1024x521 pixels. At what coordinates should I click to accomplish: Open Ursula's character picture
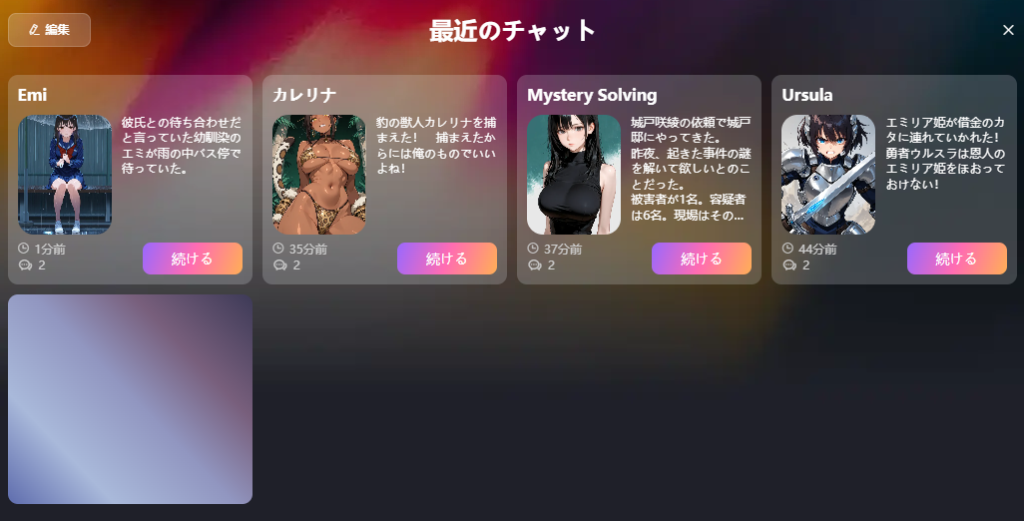coord(828,174)
